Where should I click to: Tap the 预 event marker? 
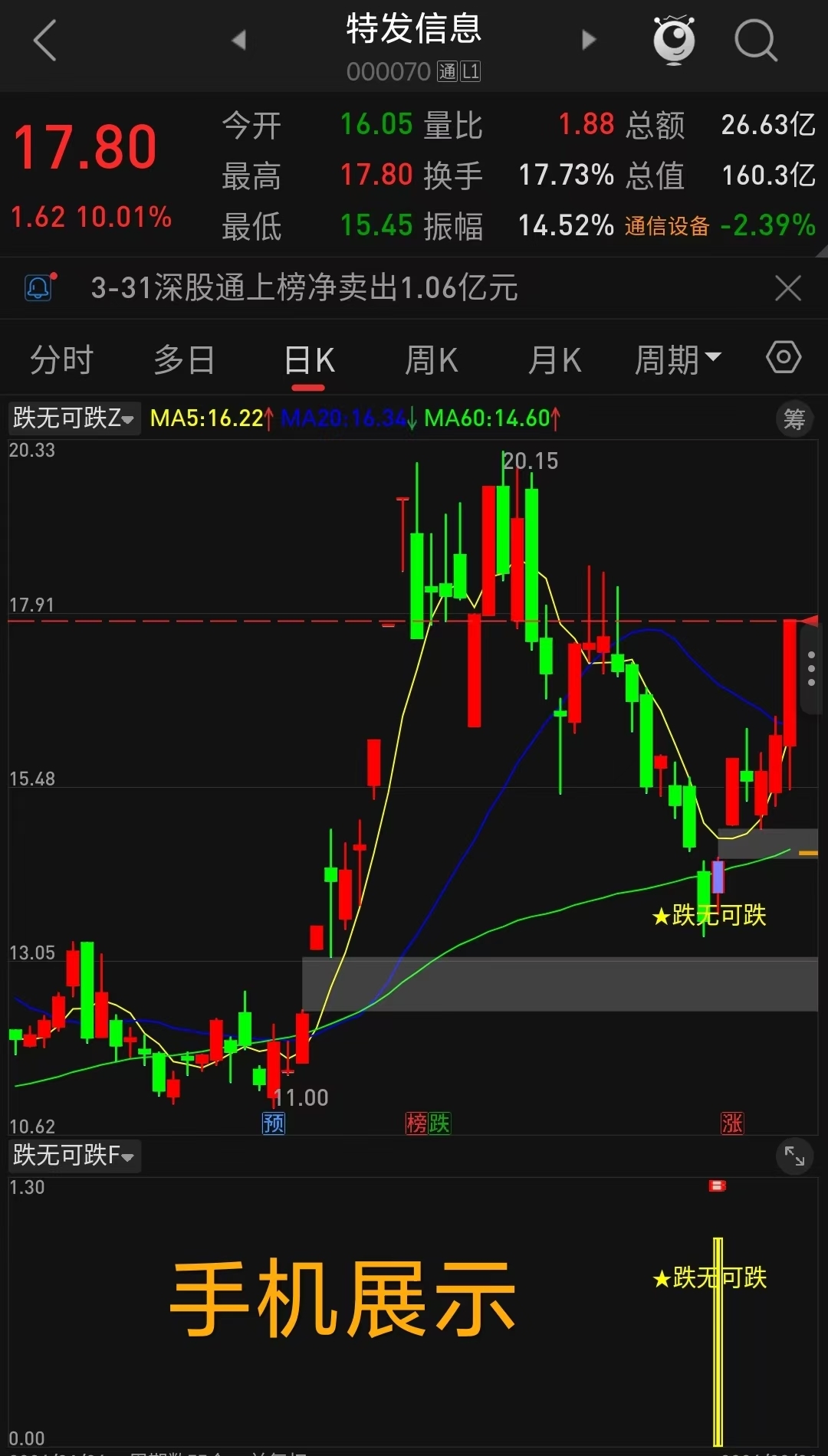point(274,1123)
